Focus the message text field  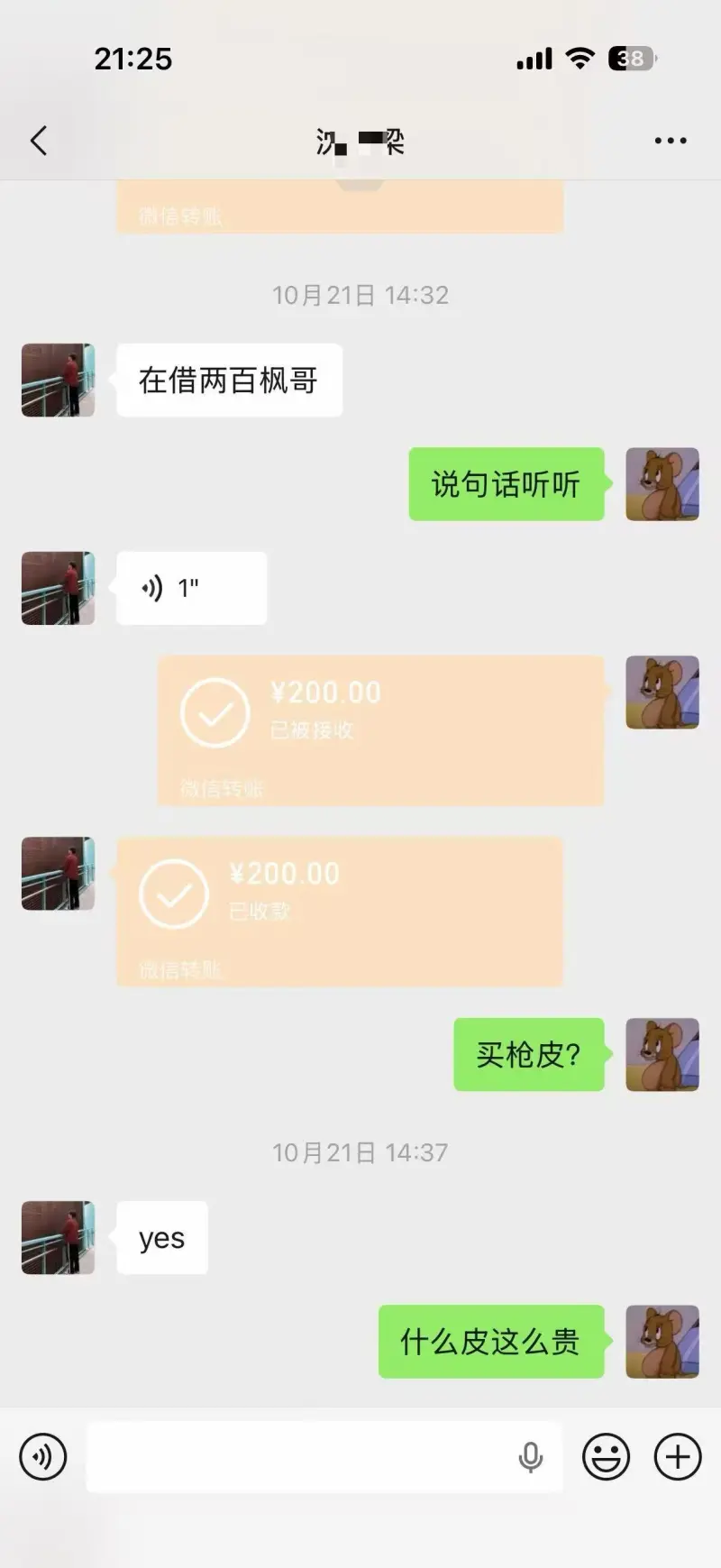point(297,1456)
